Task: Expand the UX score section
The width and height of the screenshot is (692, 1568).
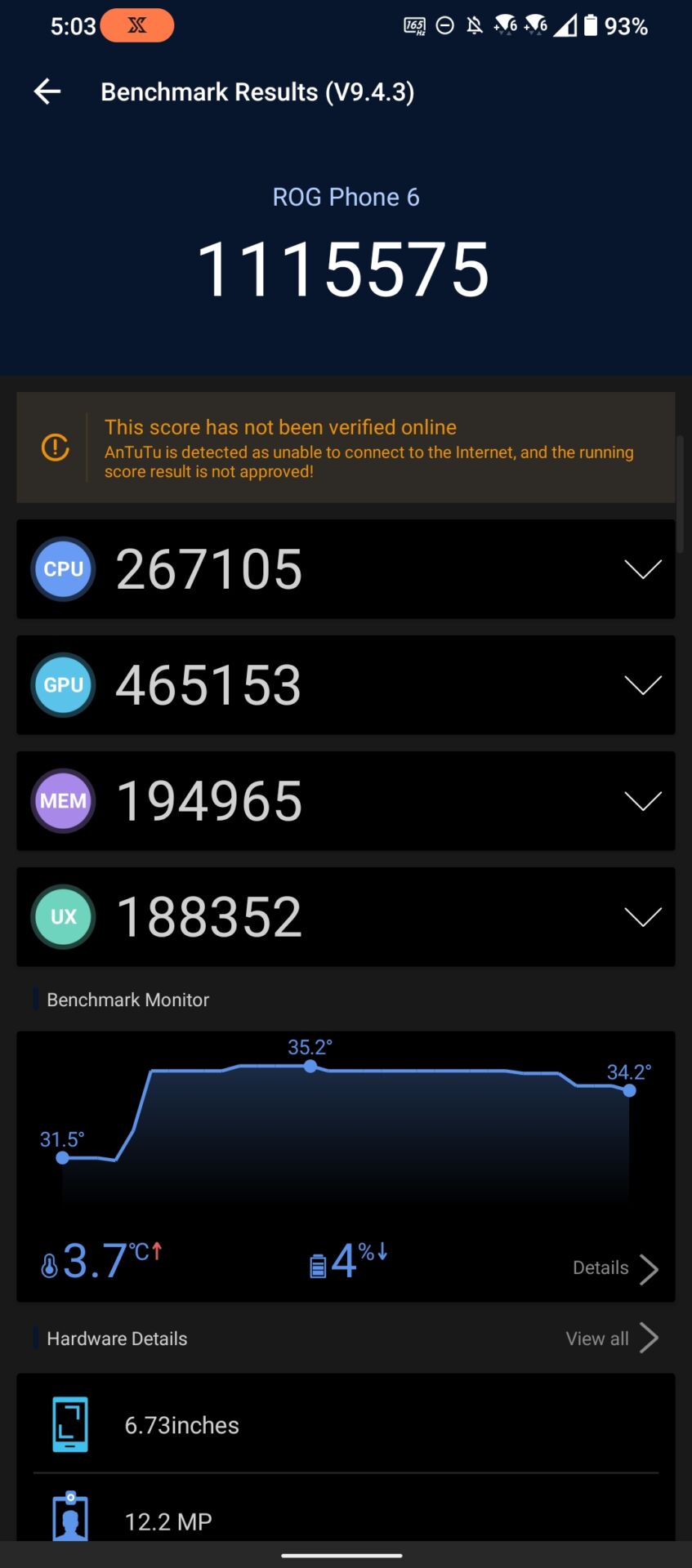Action: (x=642, y=917)
